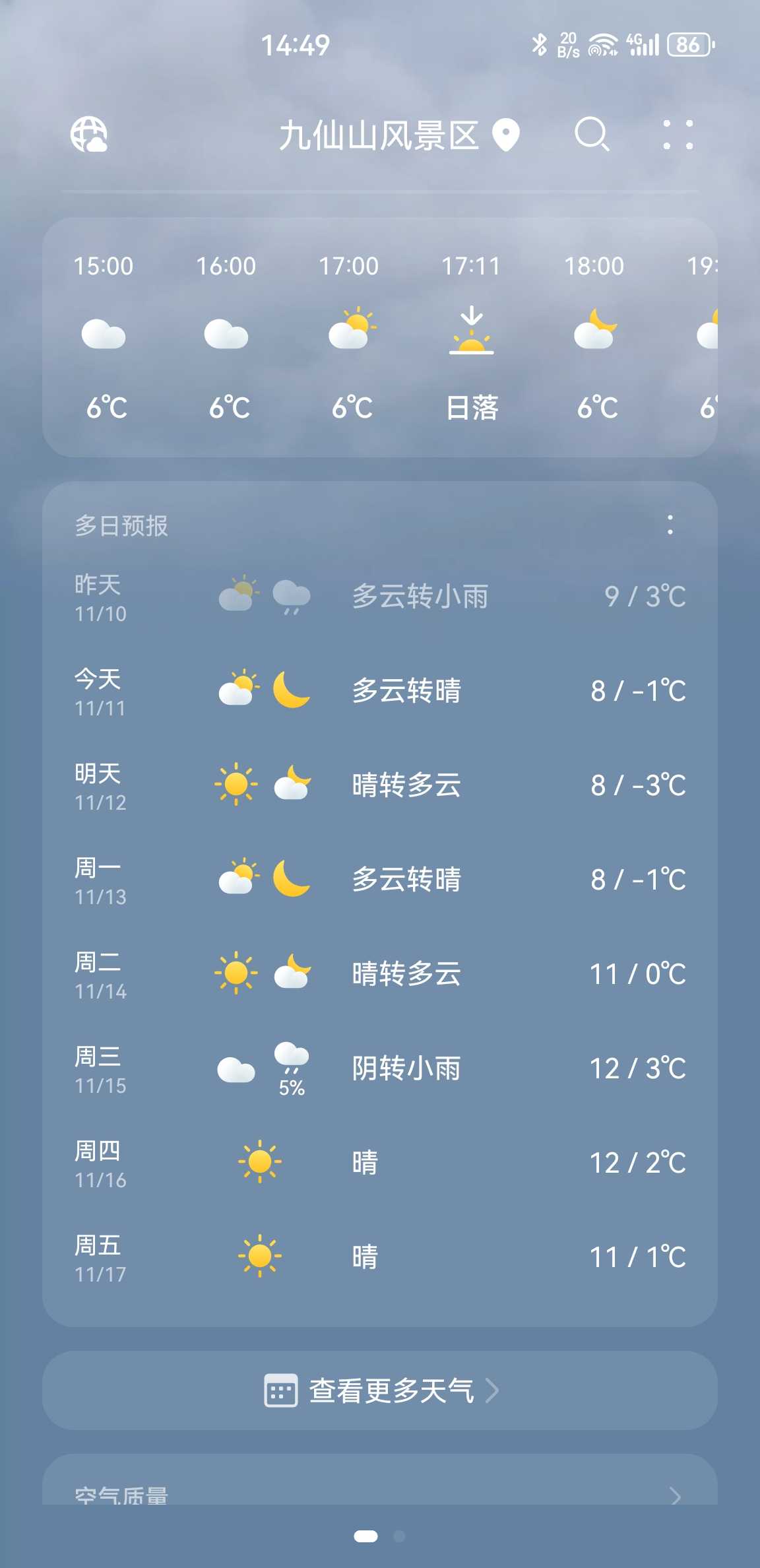Open the four-dot menu in header
Screen dimensions: 760x1568
click(x=678, y=135)
